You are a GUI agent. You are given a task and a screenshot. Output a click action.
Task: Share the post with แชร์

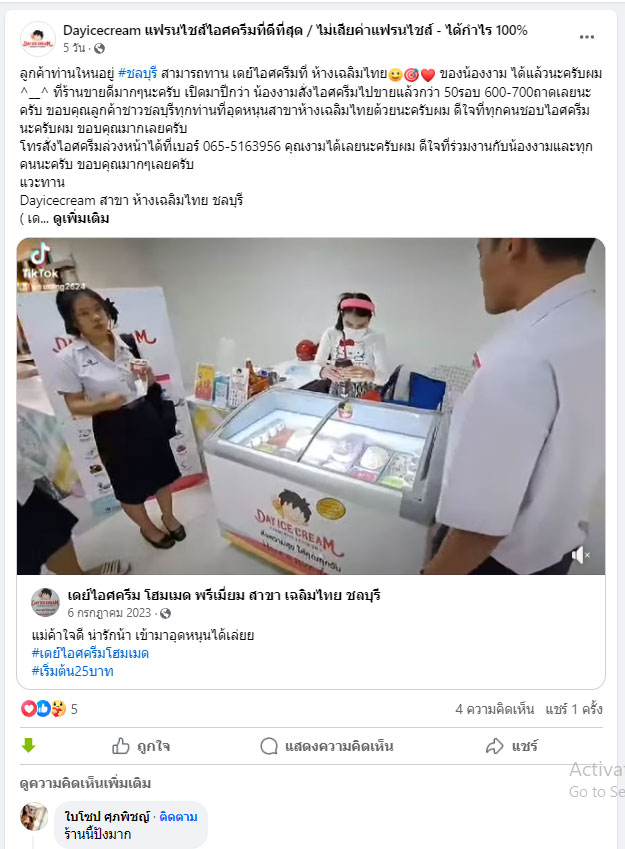click(x=511, y=746)
